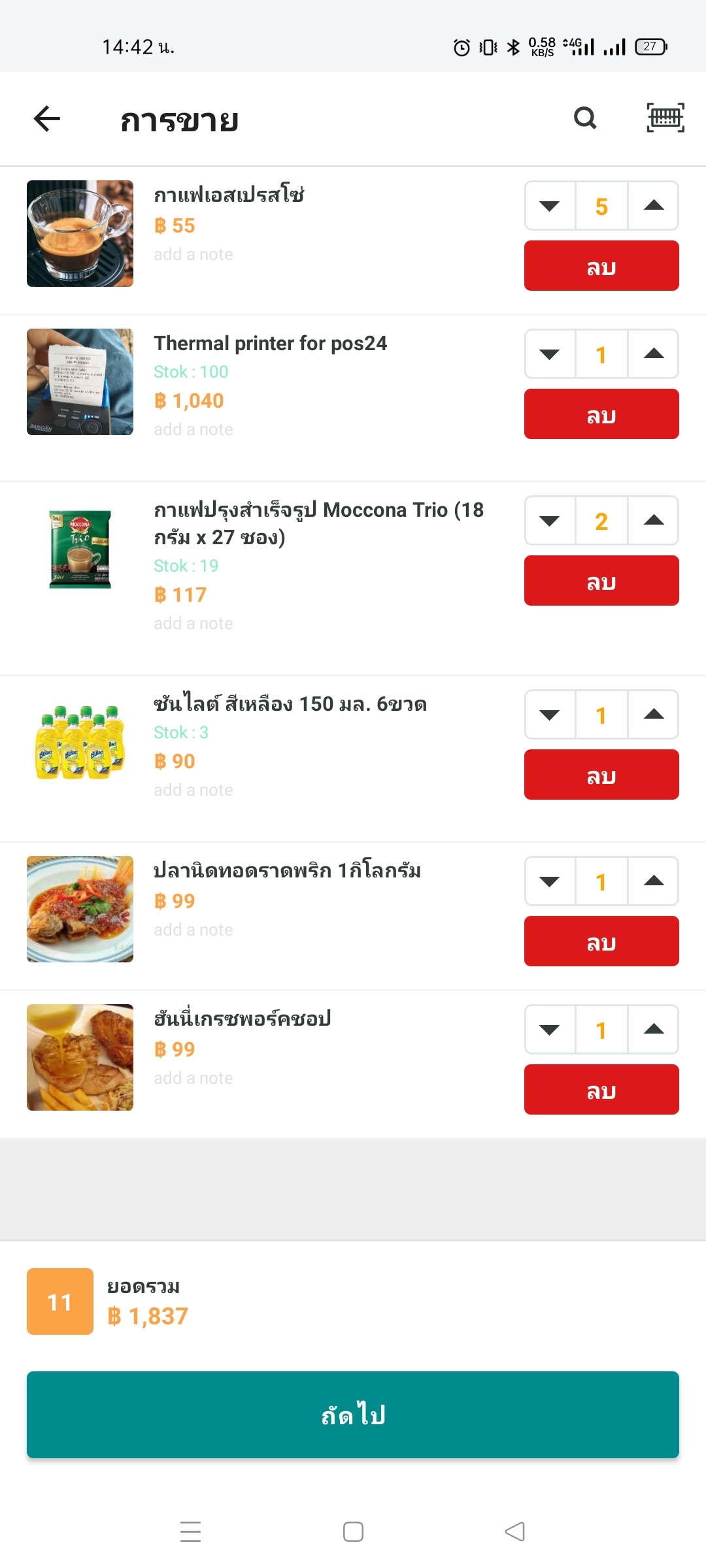The image size is (706, 1568).
Task: Add a note to กาแฟเอสเปรสโซ่
Action: (x=193, y=255)
